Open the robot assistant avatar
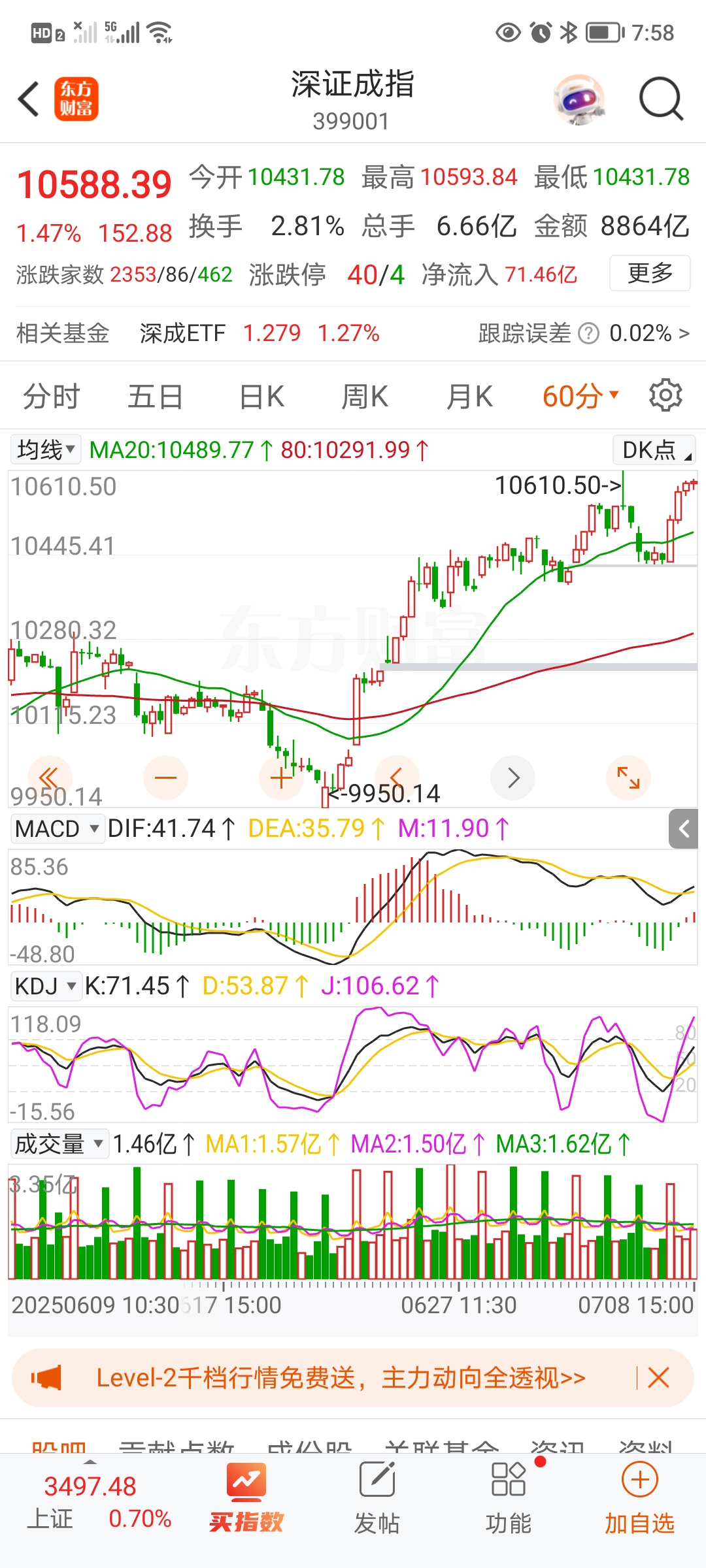 point(579,99)
